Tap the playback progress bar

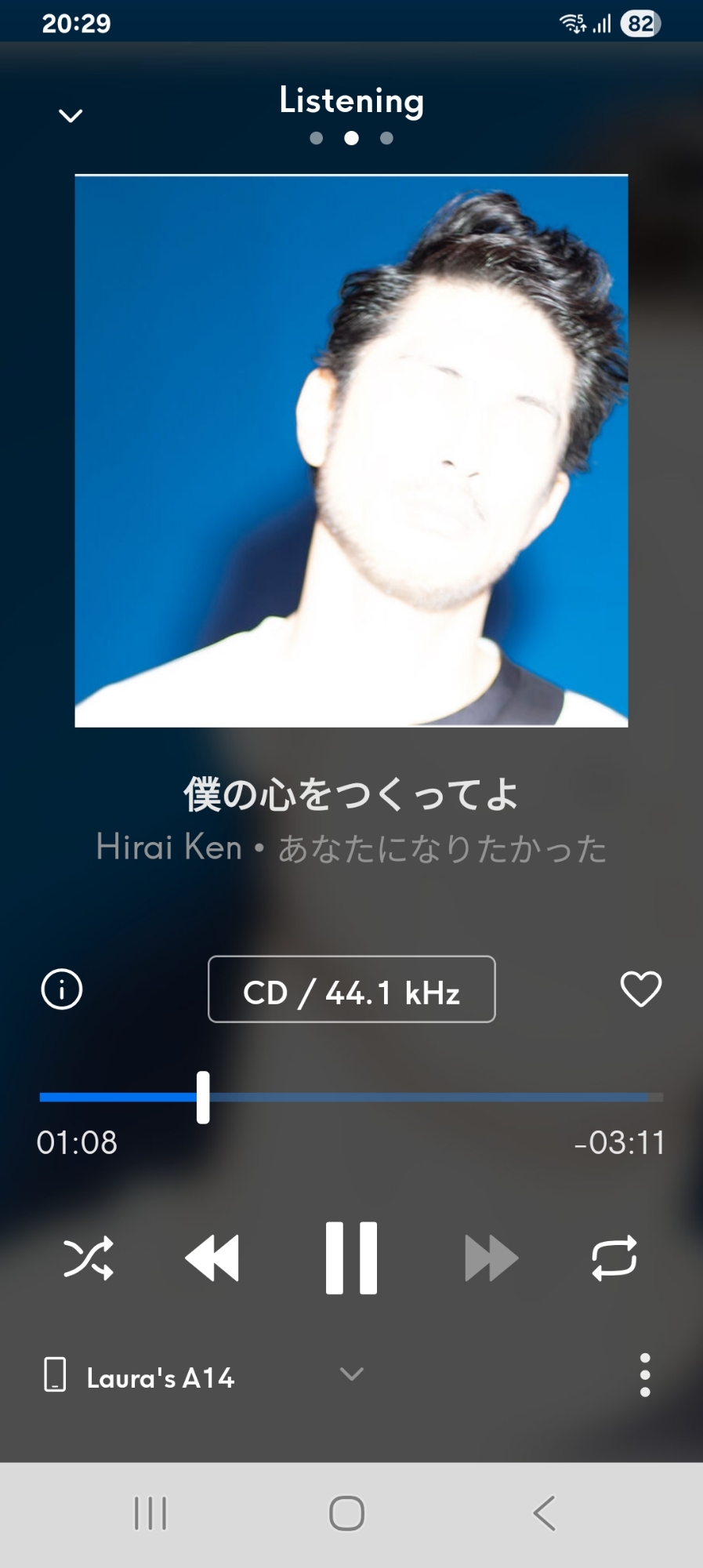(431, 1097)
